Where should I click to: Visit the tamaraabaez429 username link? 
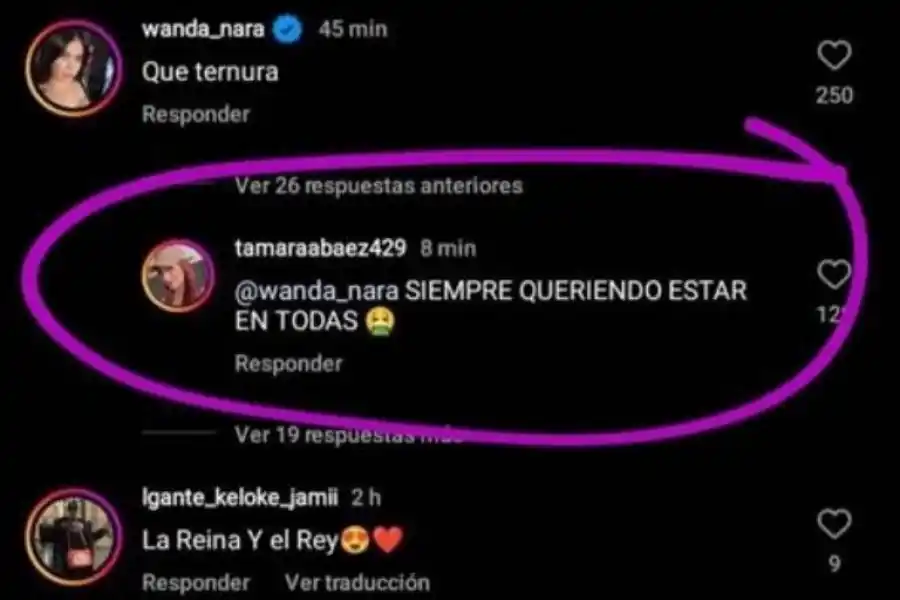point(320,247)
